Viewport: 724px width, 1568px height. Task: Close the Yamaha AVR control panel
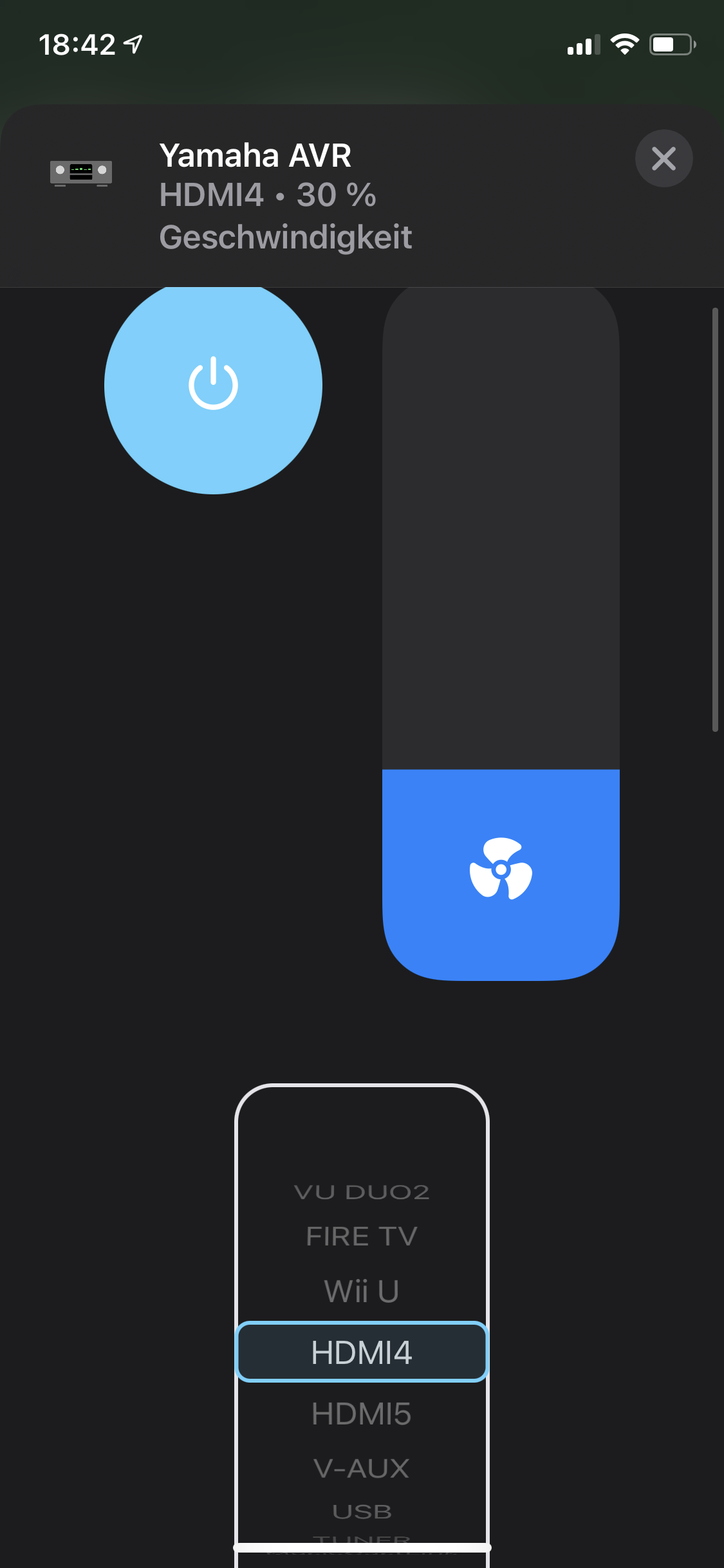pyautogui.click(x=664, y=158)
